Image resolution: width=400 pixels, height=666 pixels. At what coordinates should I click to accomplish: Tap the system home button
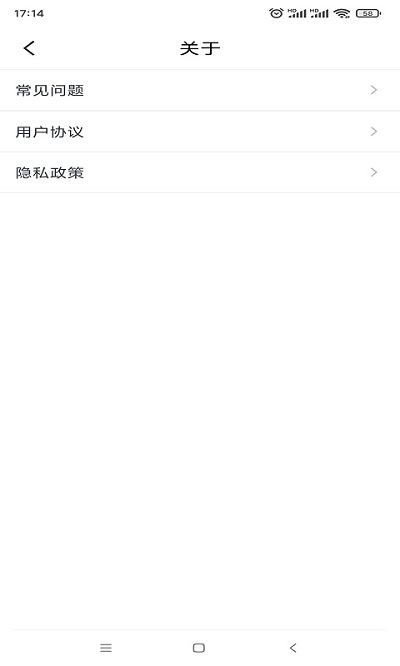(199, 648)
